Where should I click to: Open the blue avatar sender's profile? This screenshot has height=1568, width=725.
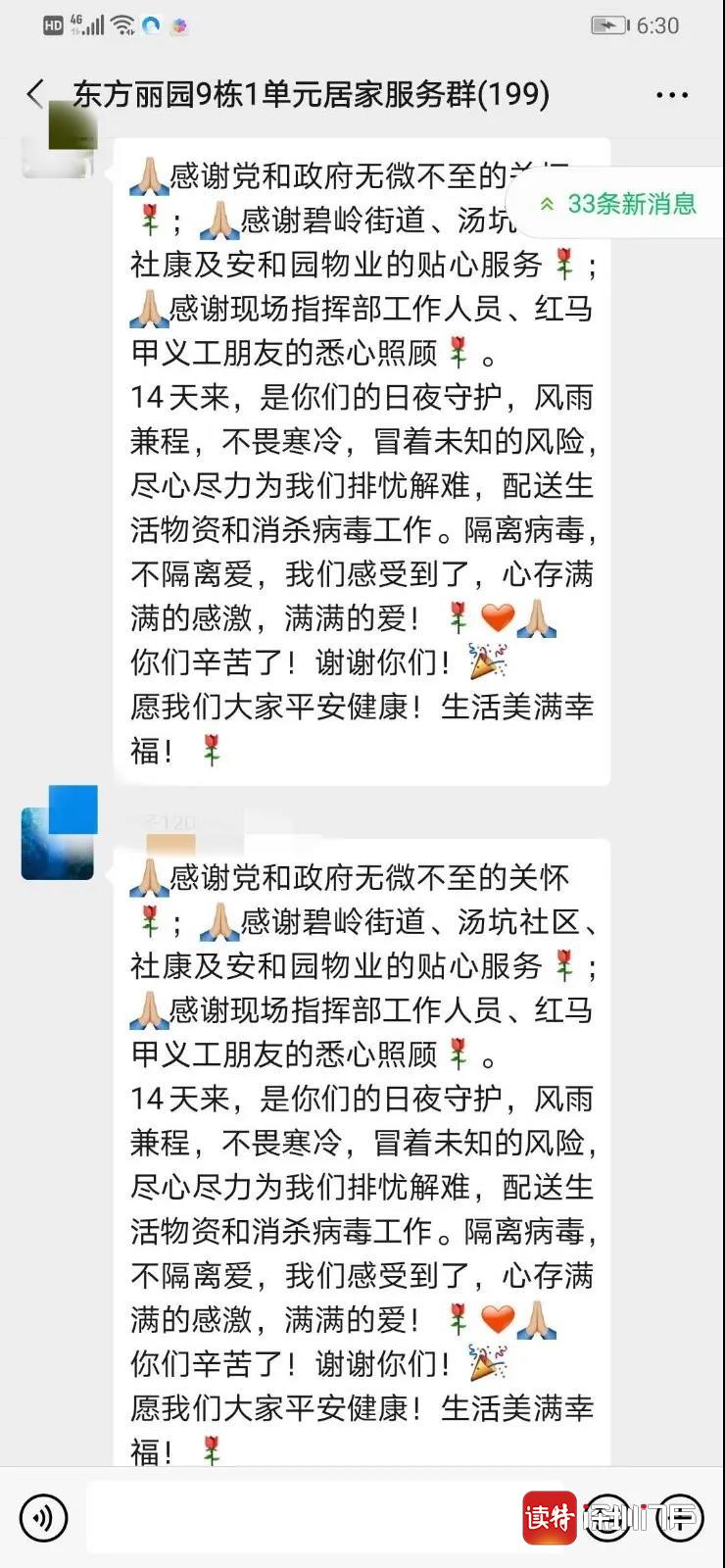(60, 833)
